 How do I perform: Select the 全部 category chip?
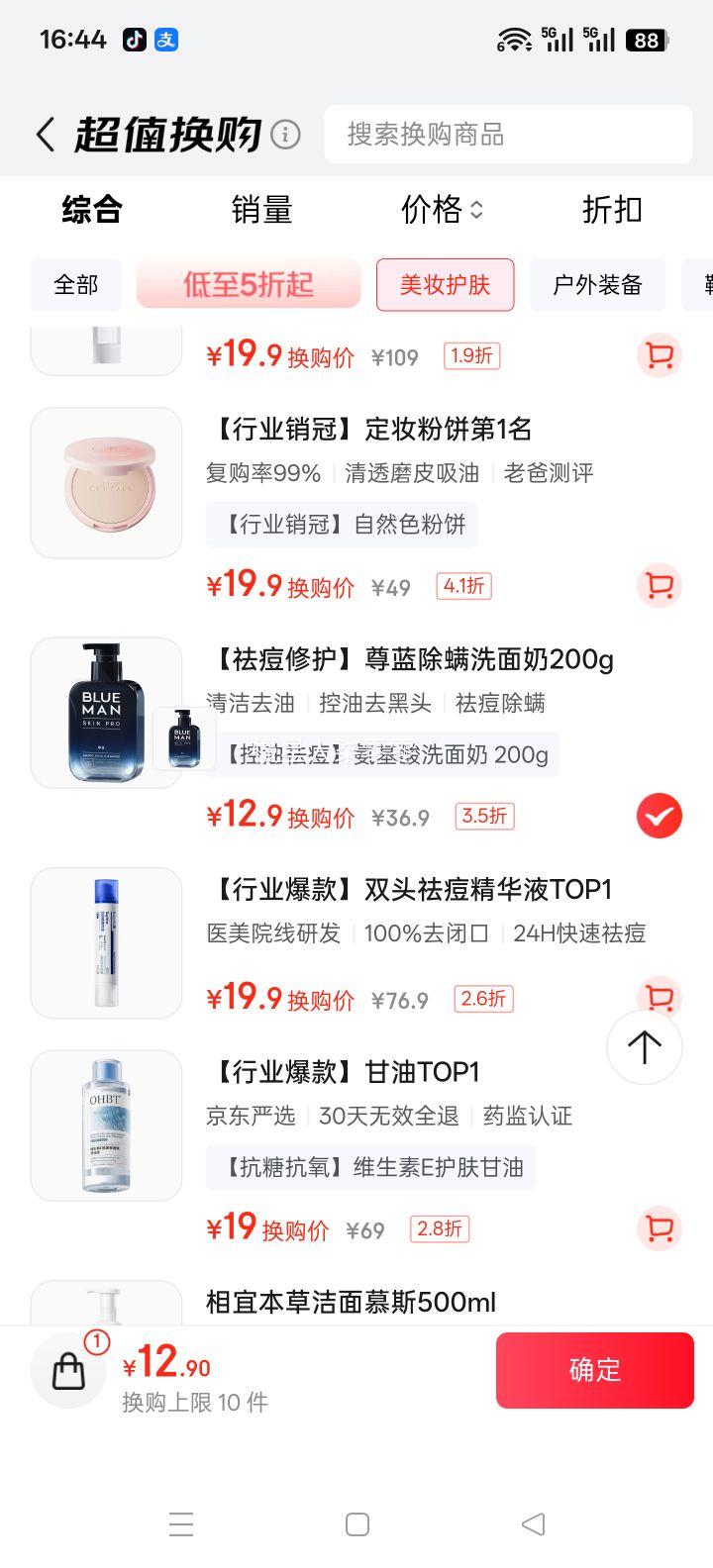pyautogui.click(x=76, y=285)
